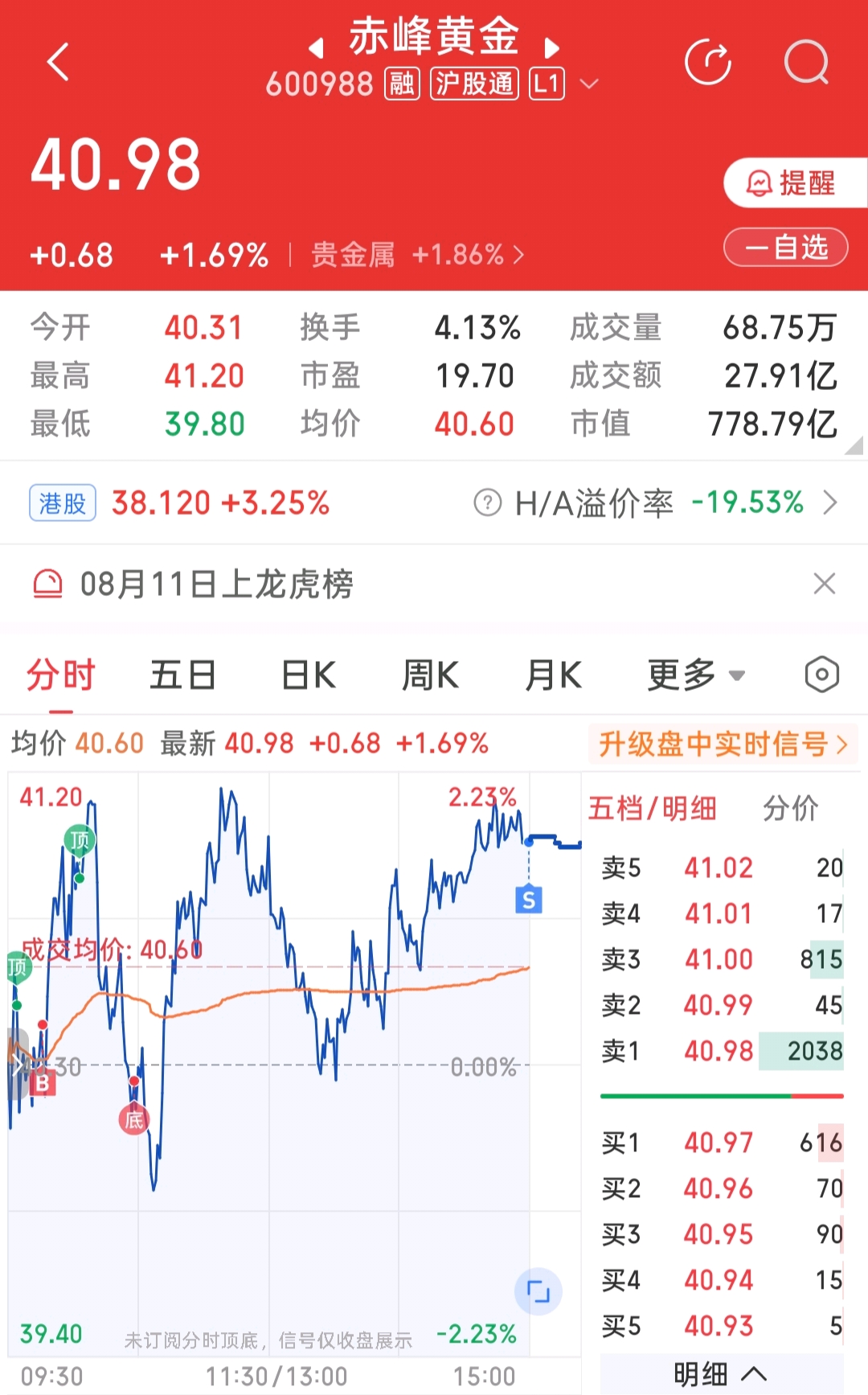Set a price alert with 提醒
This screenshot has width=868, height=1395.
coord(795,183)
